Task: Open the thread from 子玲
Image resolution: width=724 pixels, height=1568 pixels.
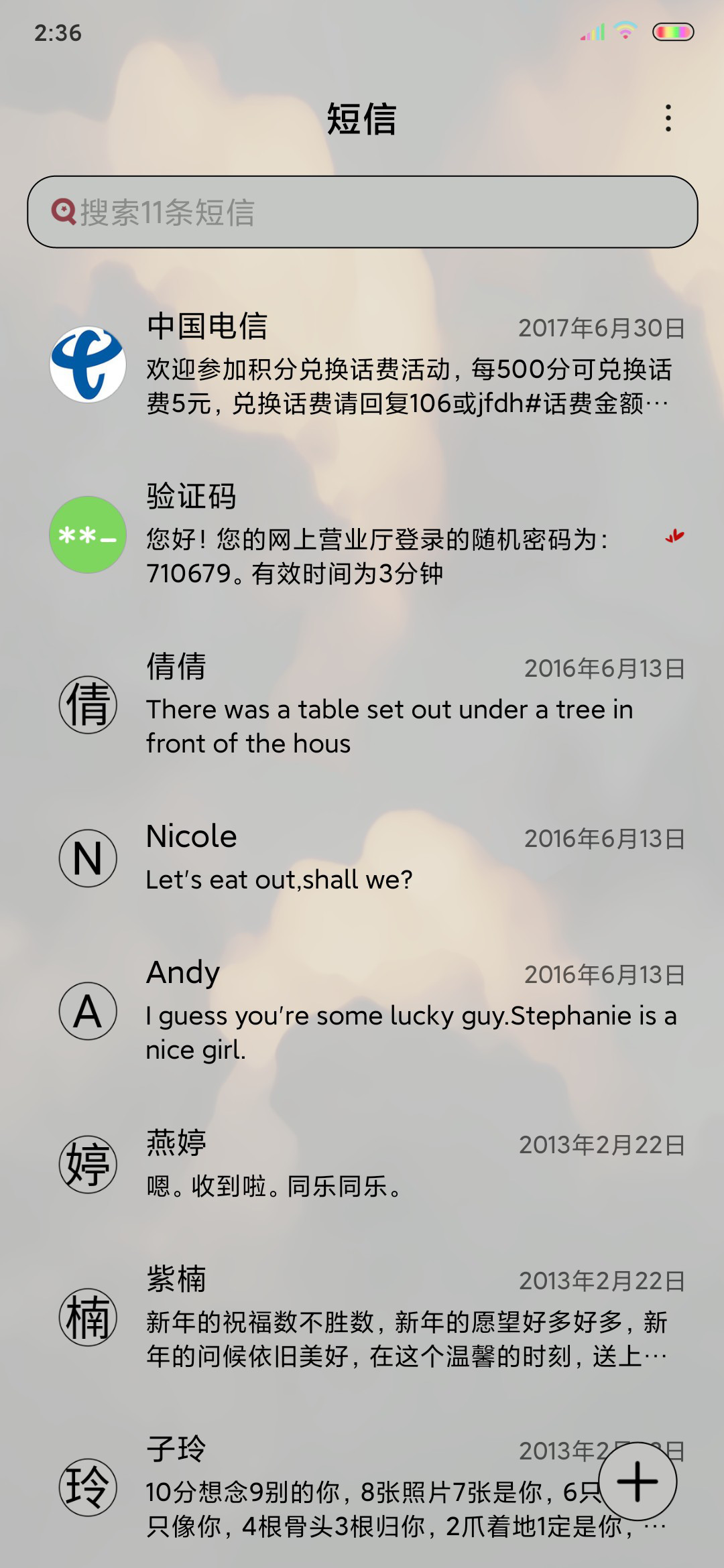Action: tap(362, 1487)
